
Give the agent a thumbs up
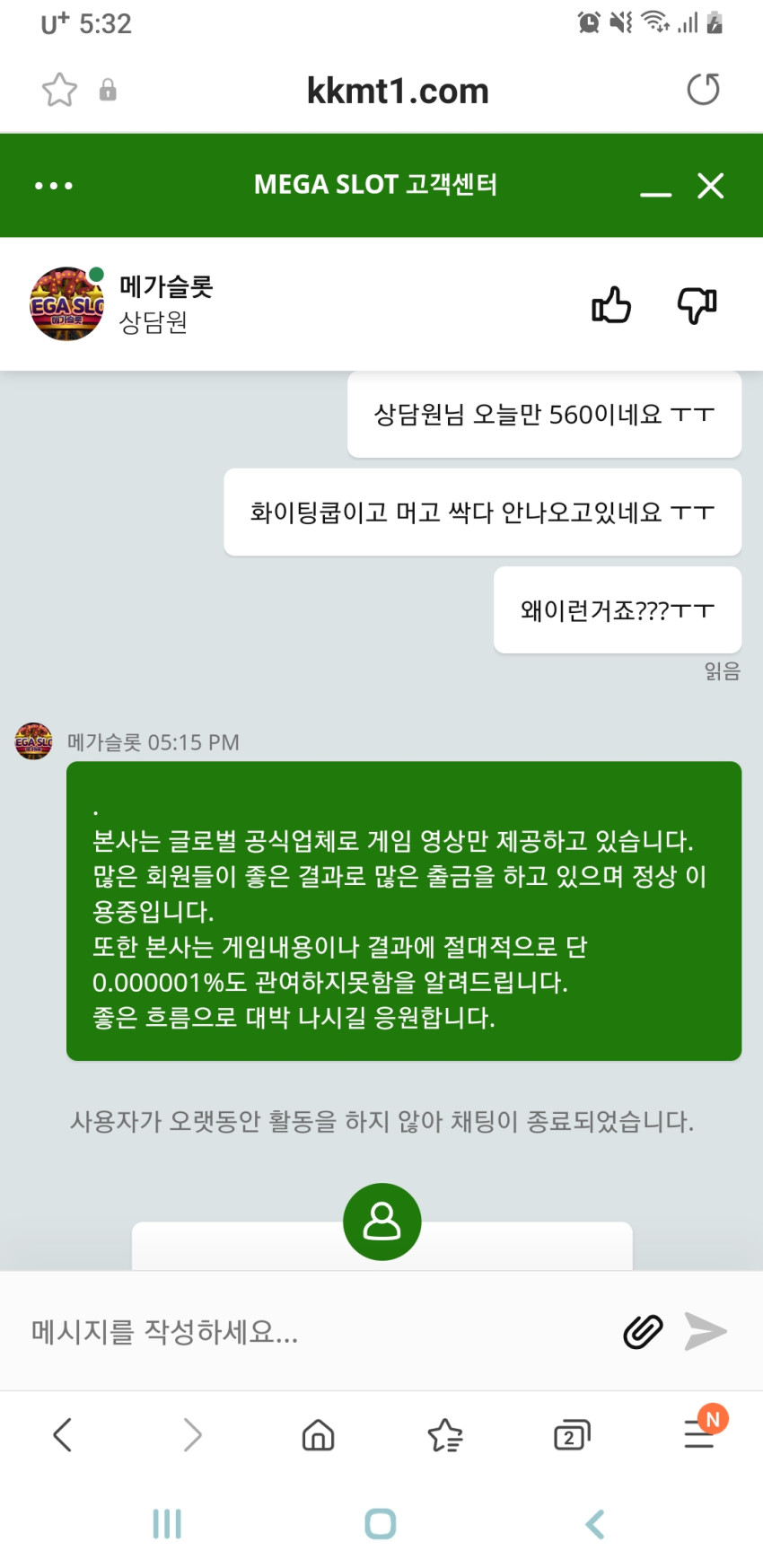click(x=611, y=305)
